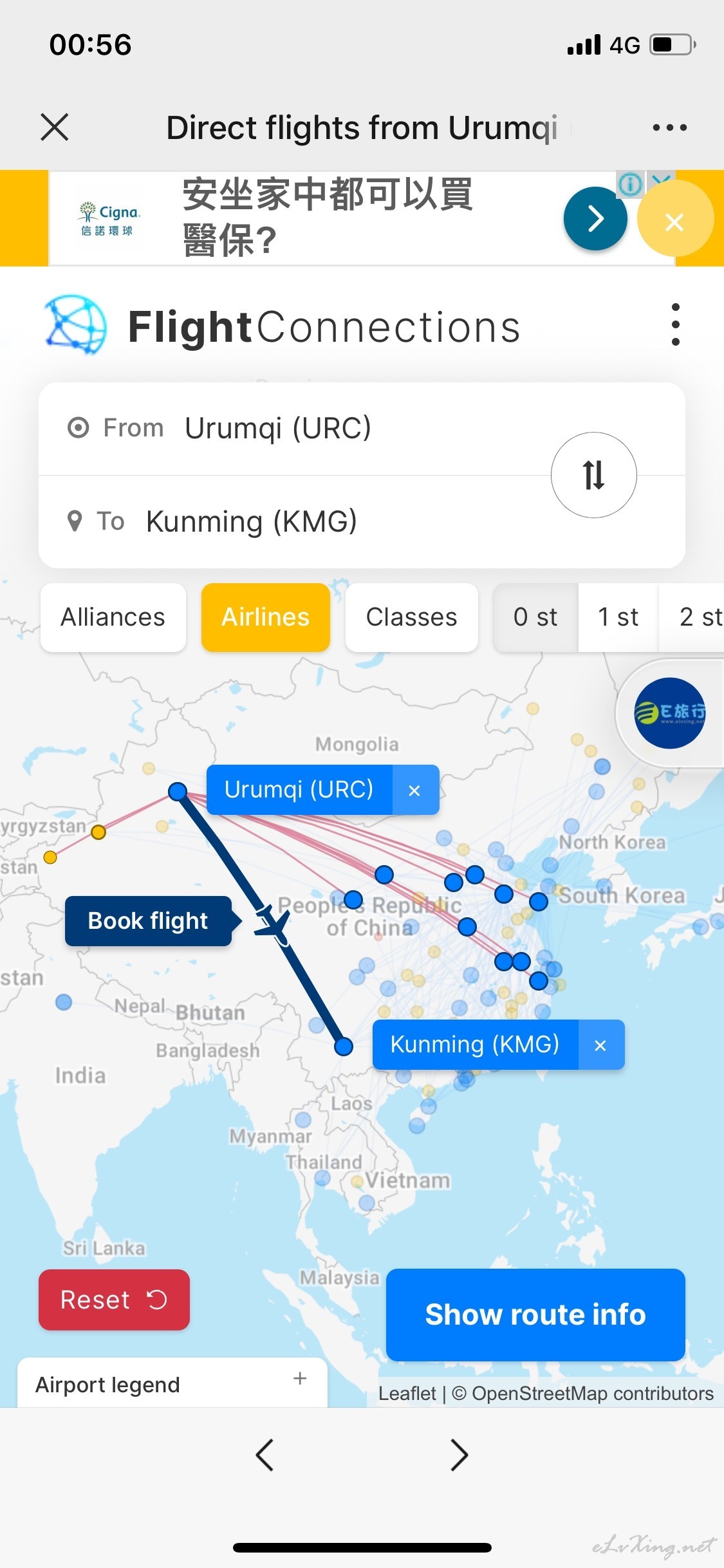Remove Kunming (KMG) from the map
This screenshot has width=724, height=1568.
[600, 1045]
